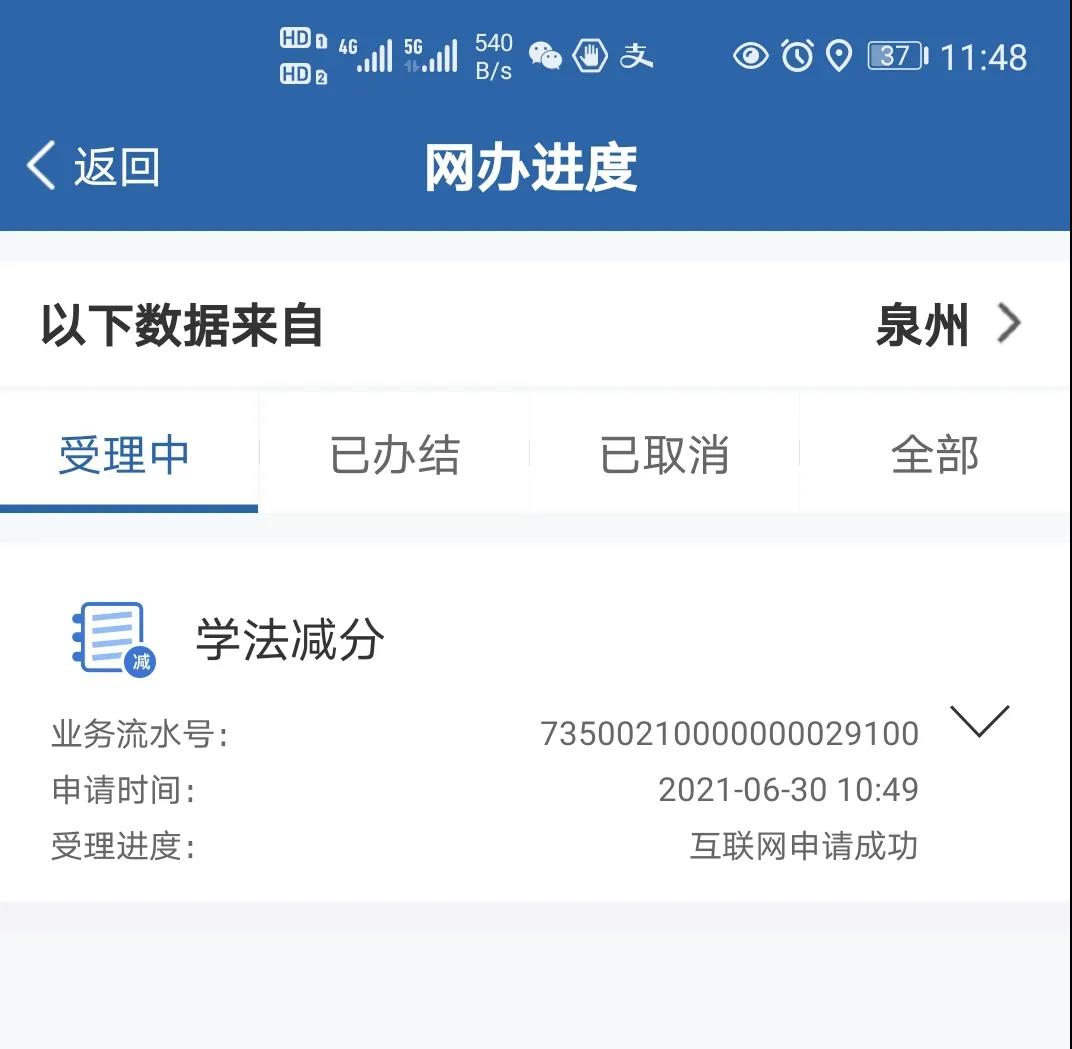Go back with the 返回 button
The height and width of the screenshot is (1049, 1072).
coord(93,166)
